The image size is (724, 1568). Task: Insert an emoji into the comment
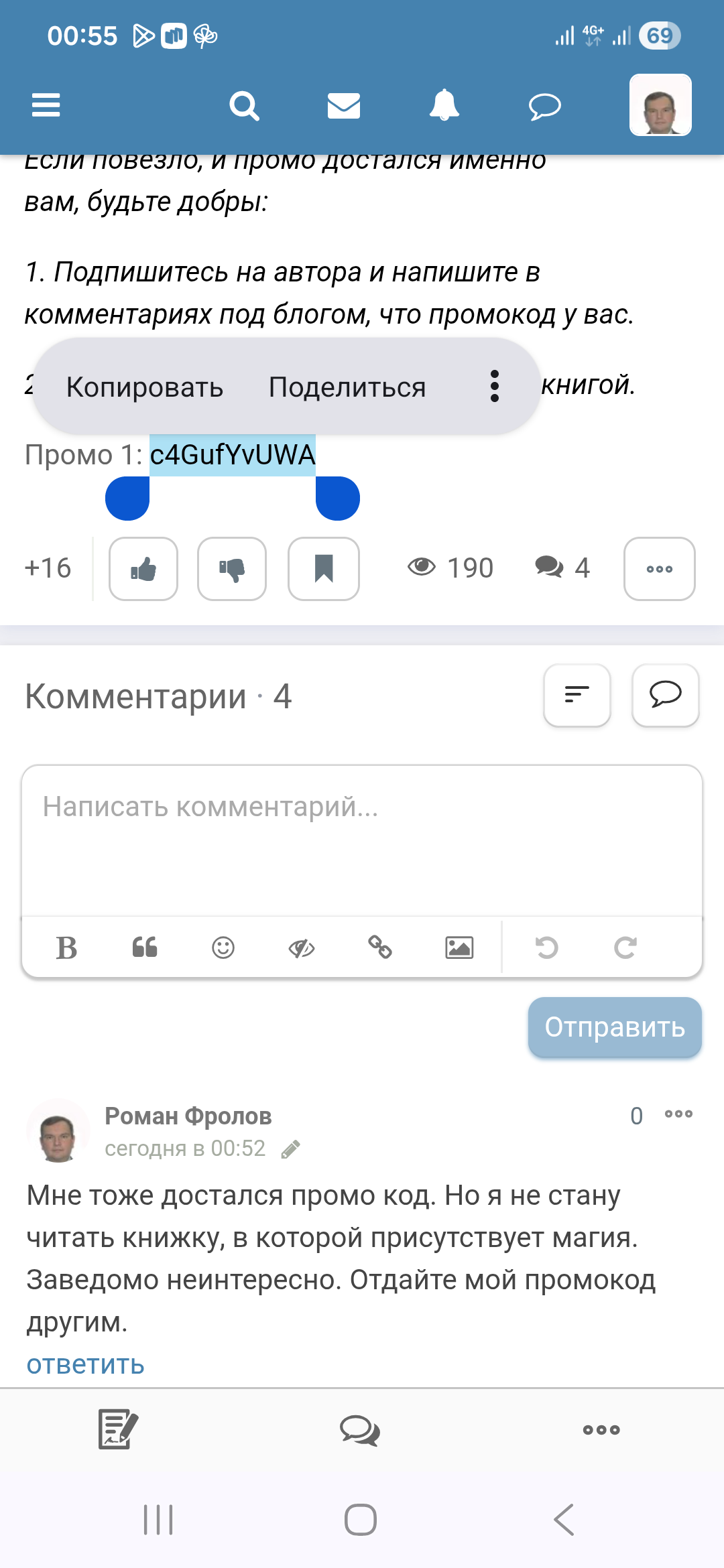tap(223, 948)
